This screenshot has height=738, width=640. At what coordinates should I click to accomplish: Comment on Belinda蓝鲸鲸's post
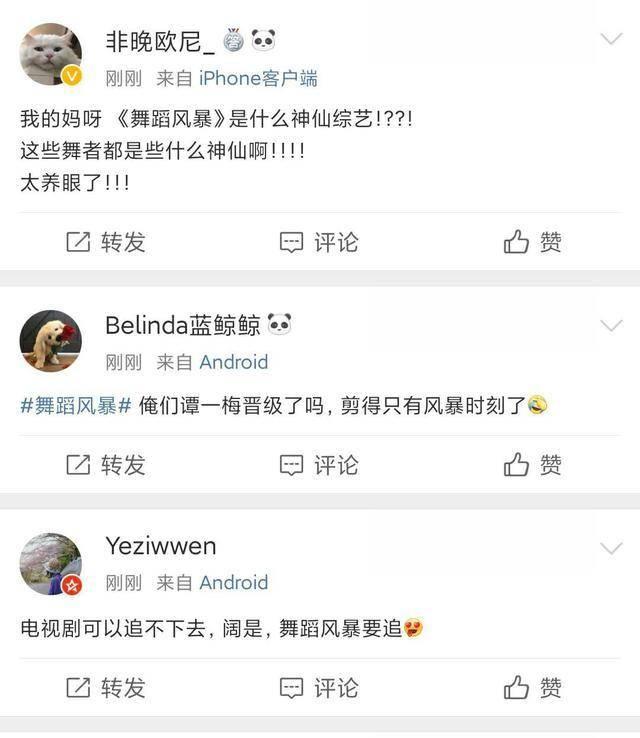318,465
